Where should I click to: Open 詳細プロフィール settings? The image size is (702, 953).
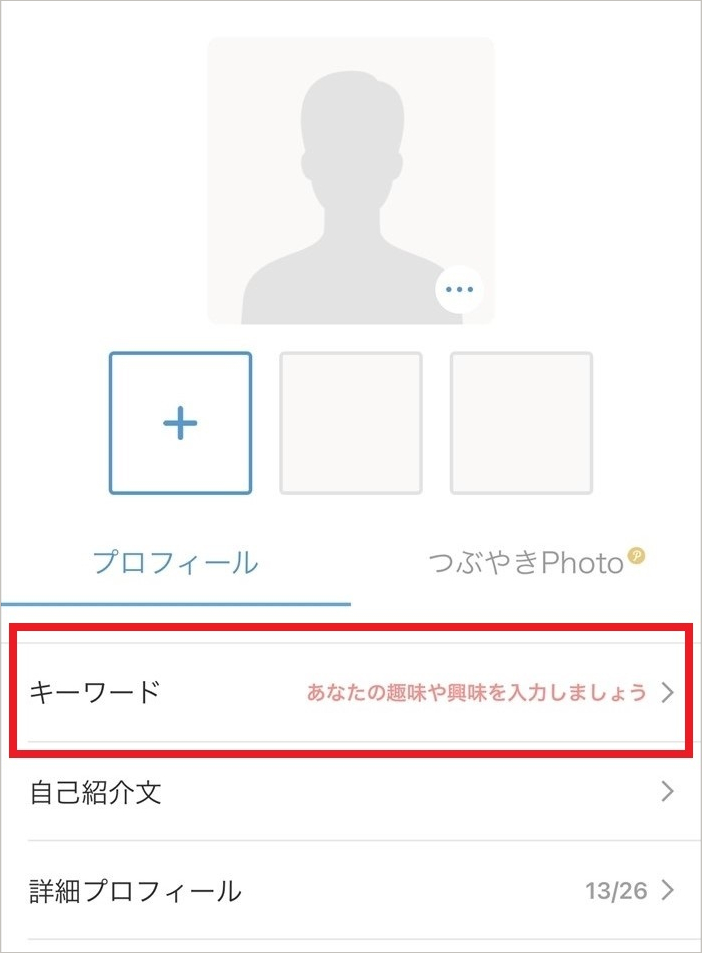[350, 890]
